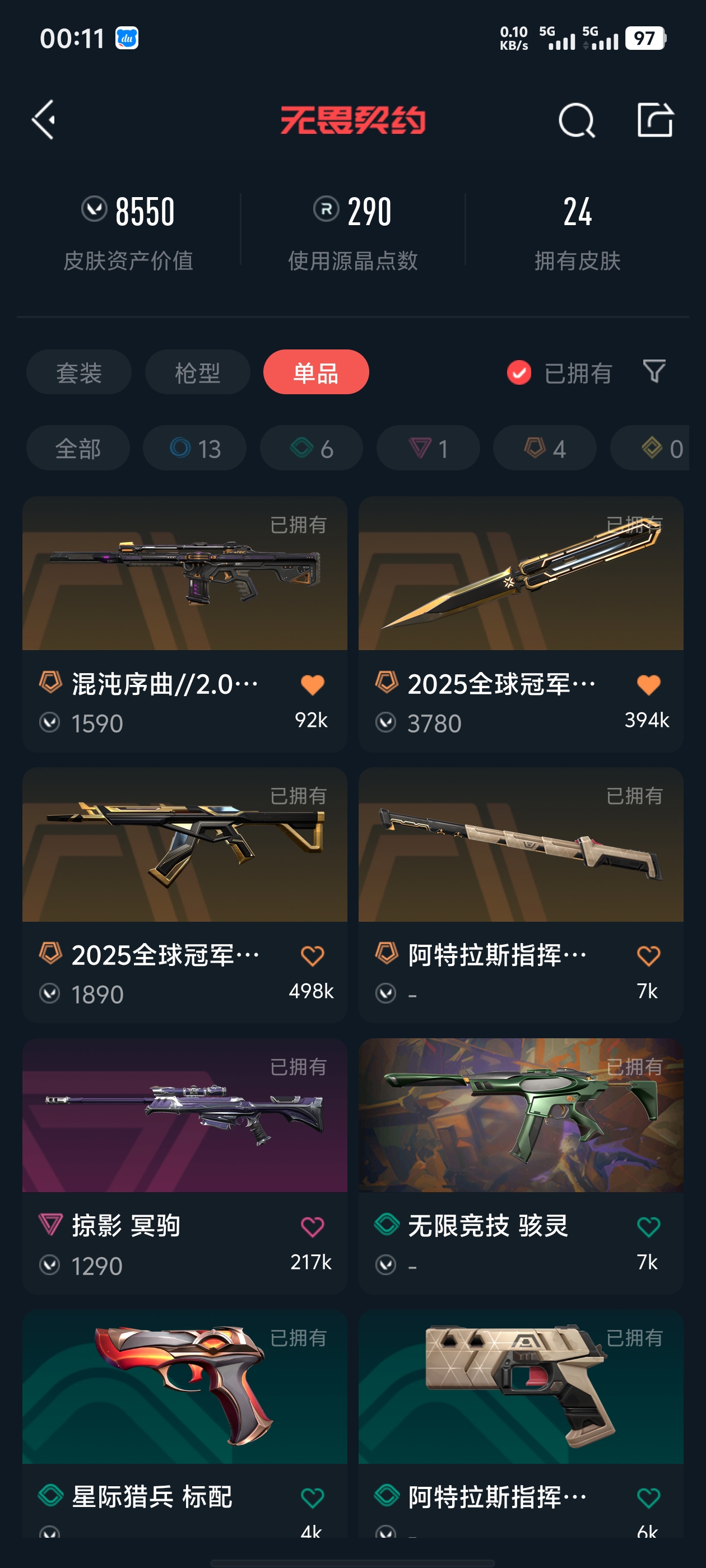Switch to the 枪型 tab
The height and width of the screenshot is (1568, 706).
197,372
